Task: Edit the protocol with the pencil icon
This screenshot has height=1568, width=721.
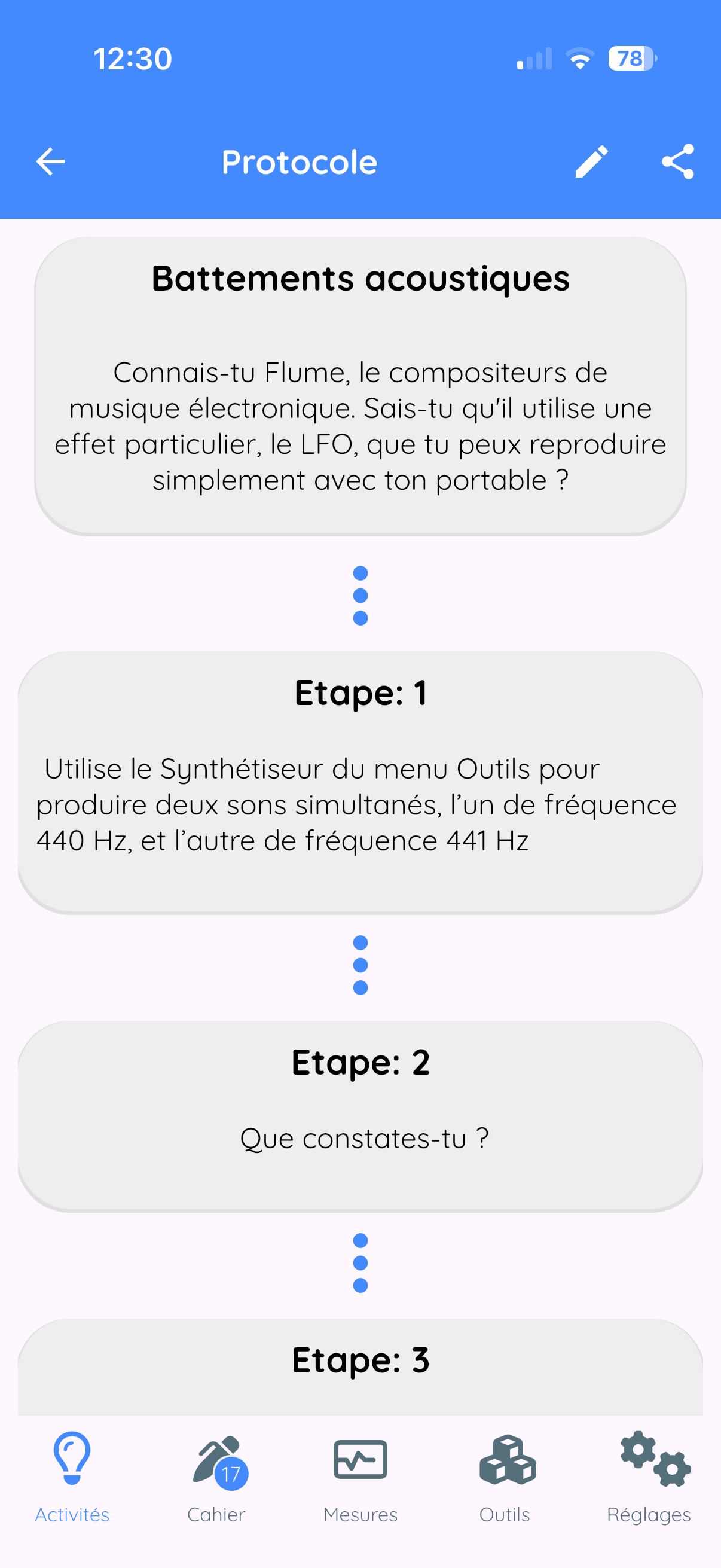Action: 591,162
